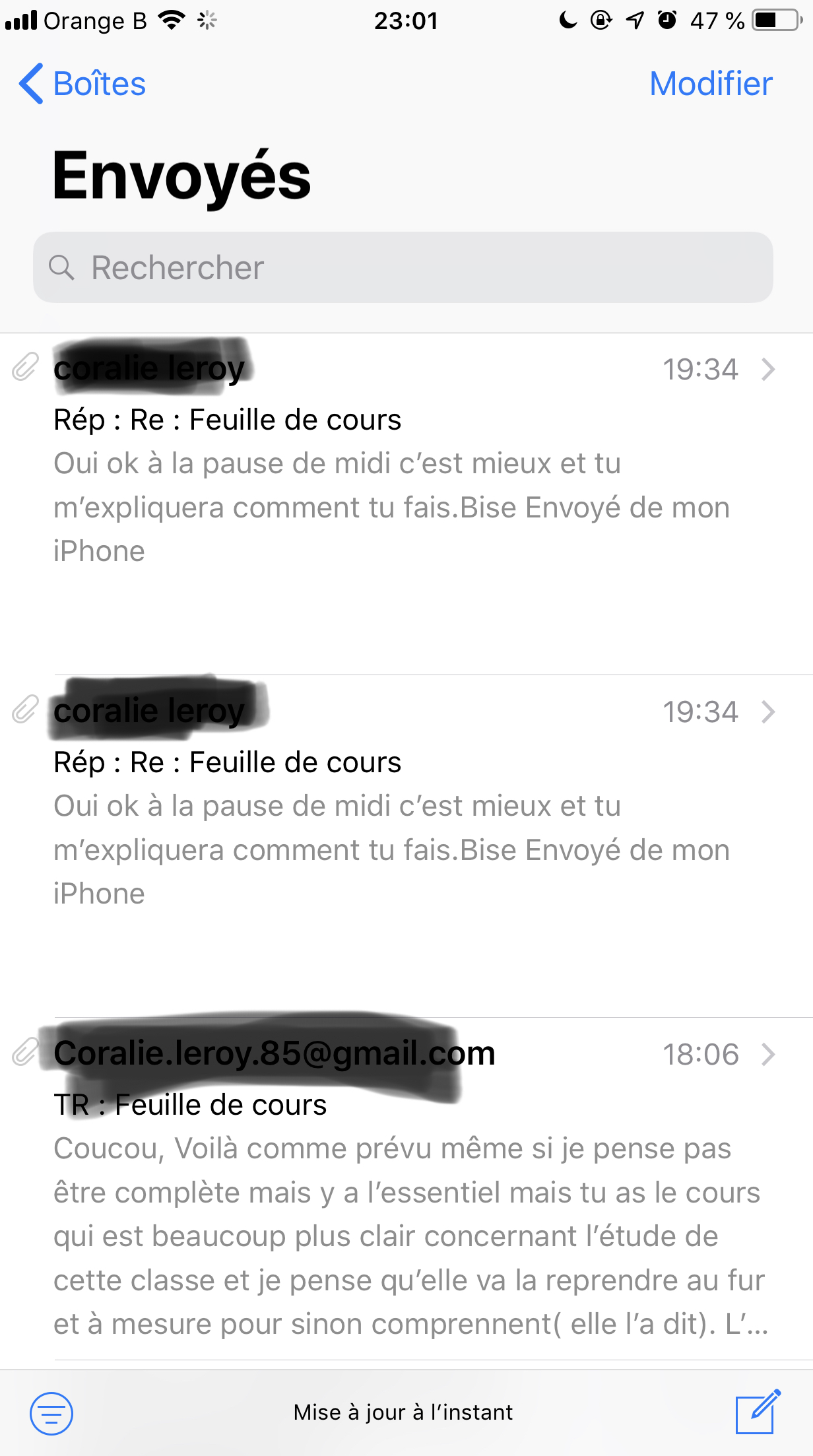Expand the first Rép Feuille de cours email
Screen dimensions: 813x1456
coord(769,370)
